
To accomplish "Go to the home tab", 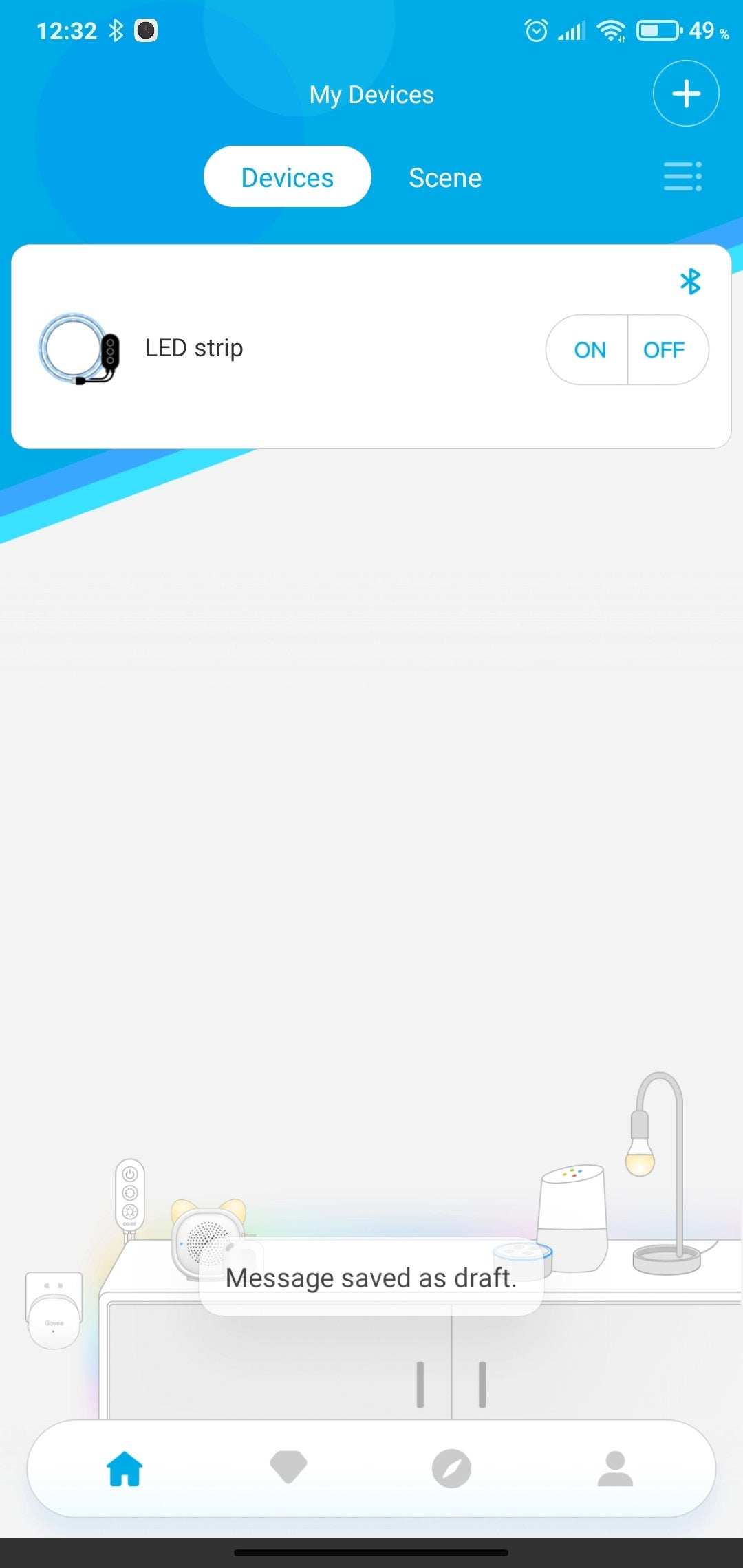I will click(x=125, y=1469).
